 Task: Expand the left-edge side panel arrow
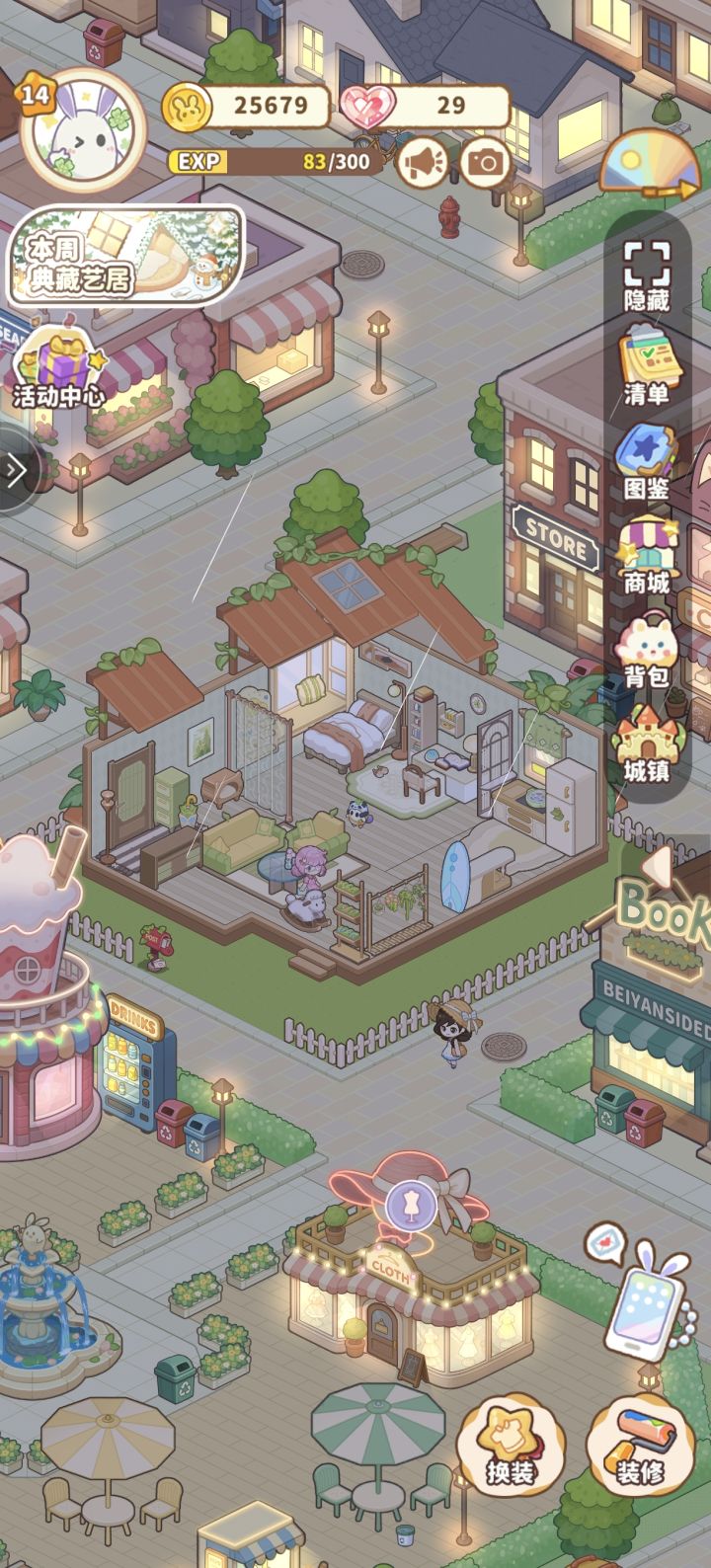point(12,471)
